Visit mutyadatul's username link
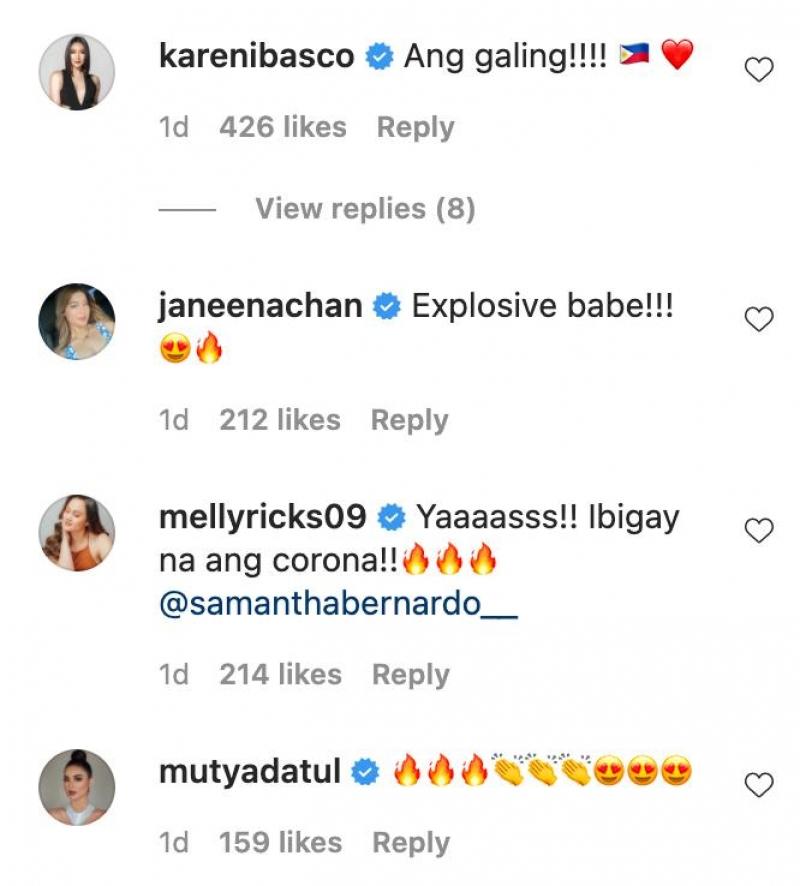Image resolution: width=800 pixels, height=886 pixels. 250,771
